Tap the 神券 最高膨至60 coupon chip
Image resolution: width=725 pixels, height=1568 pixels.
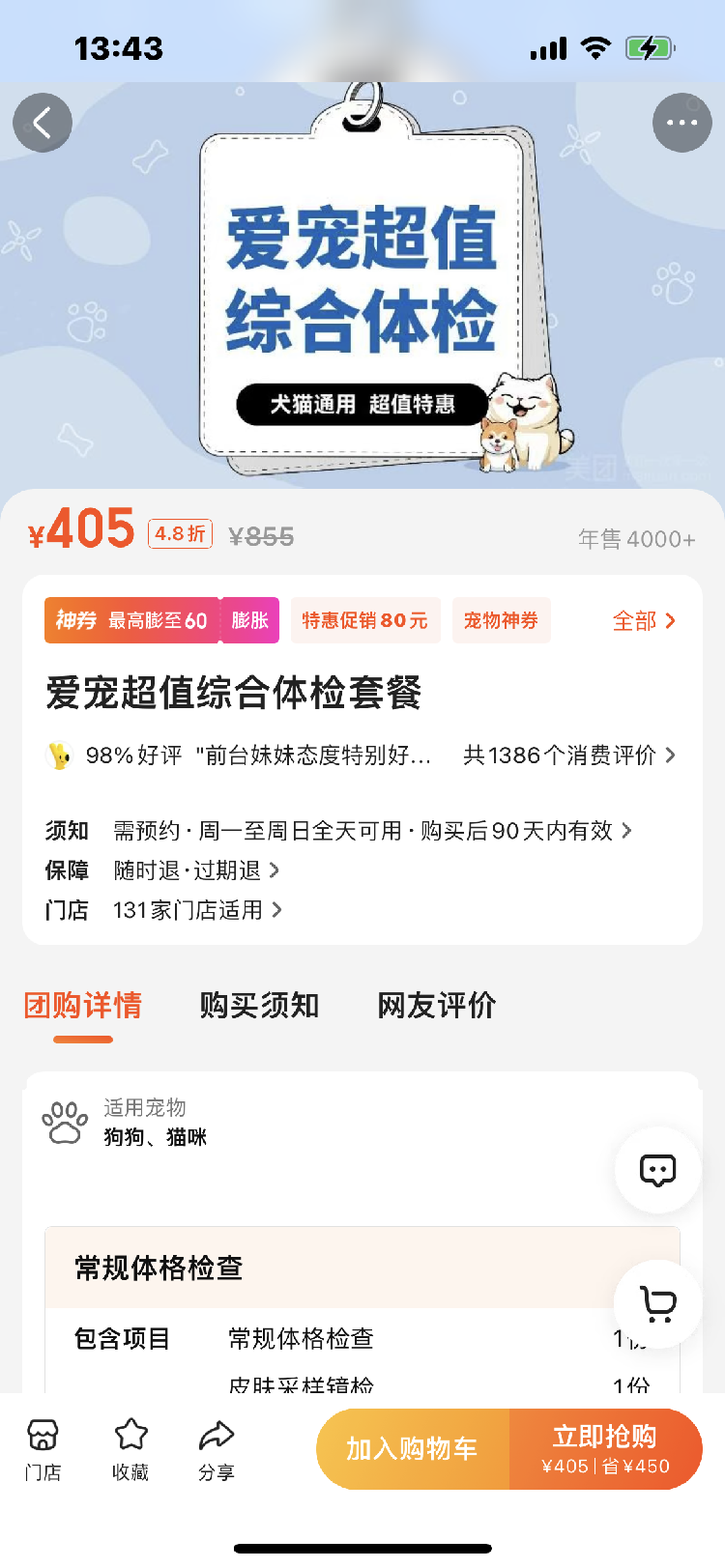[131, 620]
